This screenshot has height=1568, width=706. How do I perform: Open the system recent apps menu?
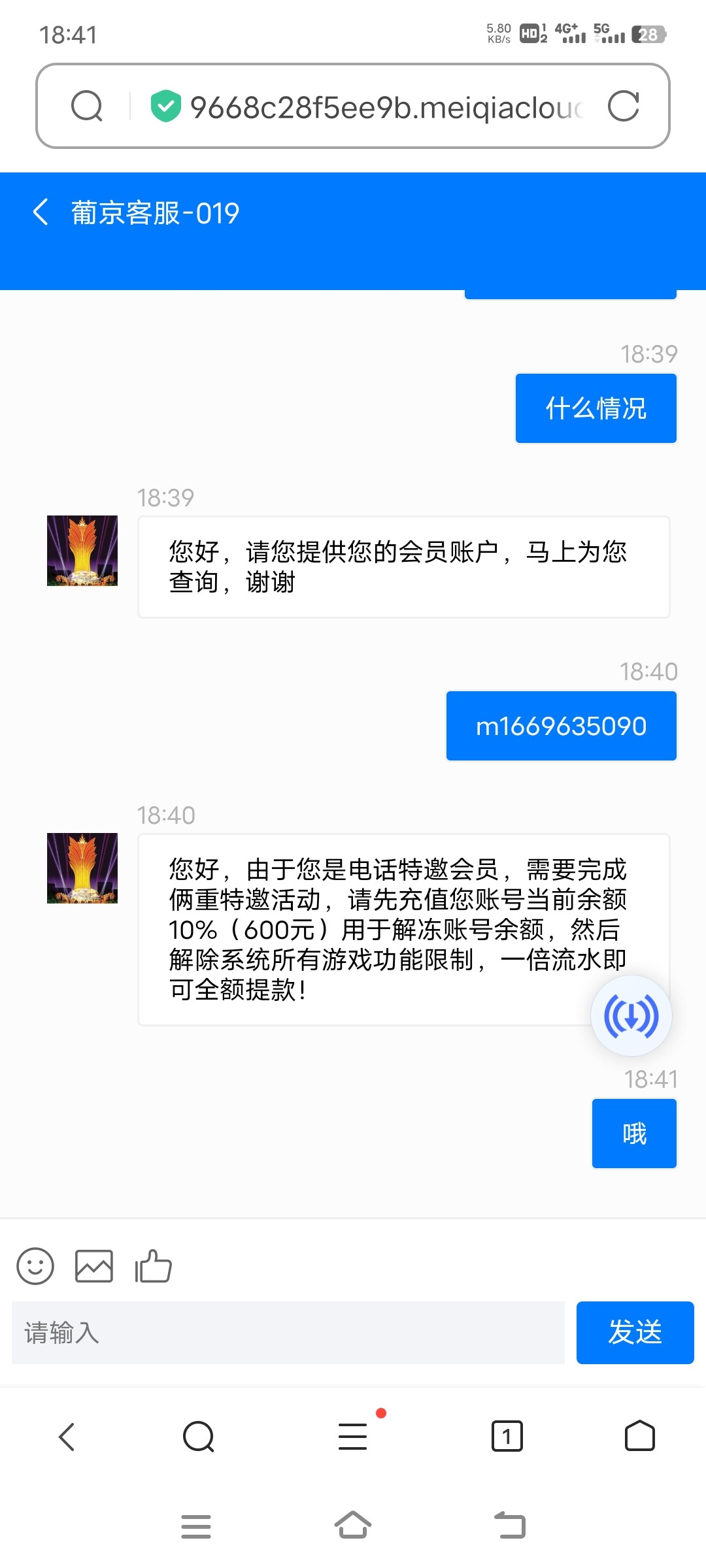196,1527
